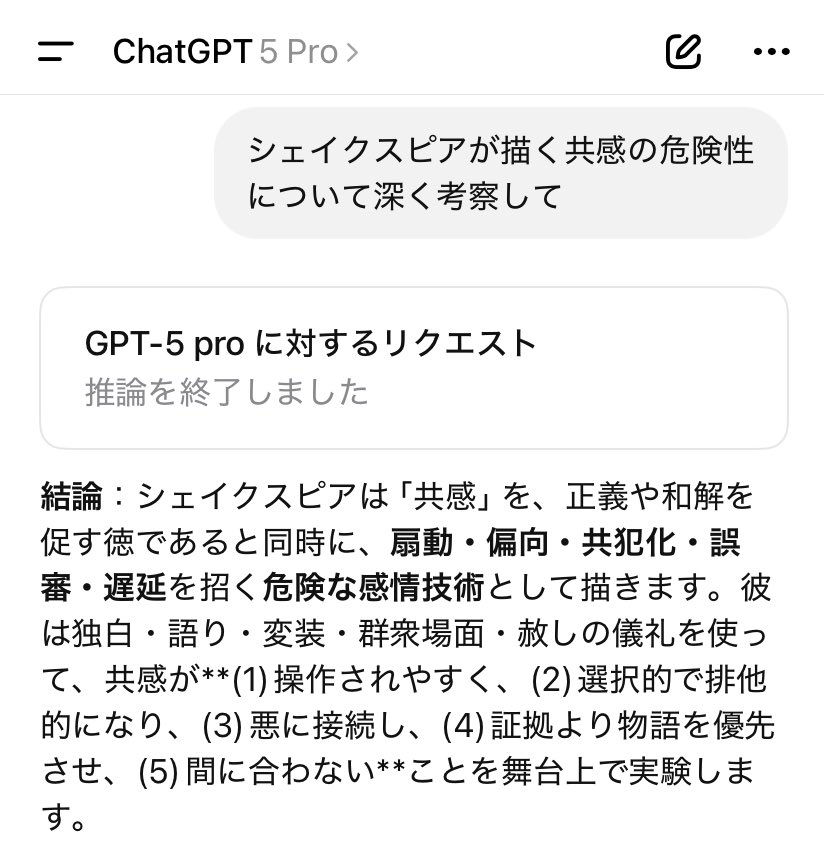Start a new chat
Screen dimensions: 824x846
click(x=684, y=51)
